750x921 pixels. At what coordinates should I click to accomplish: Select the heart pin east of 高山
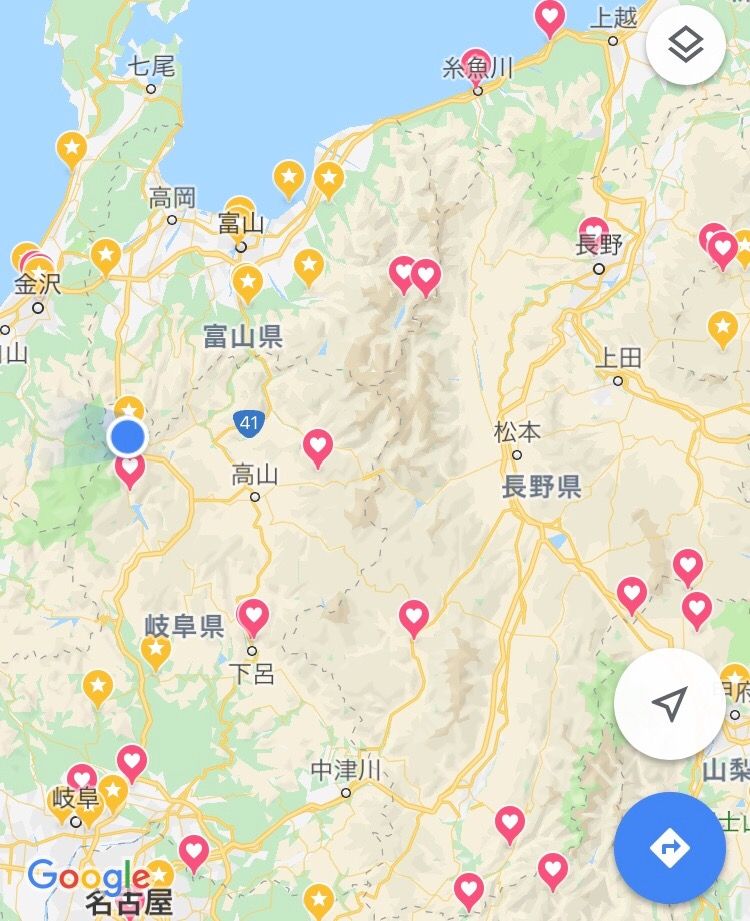point(318,446)
